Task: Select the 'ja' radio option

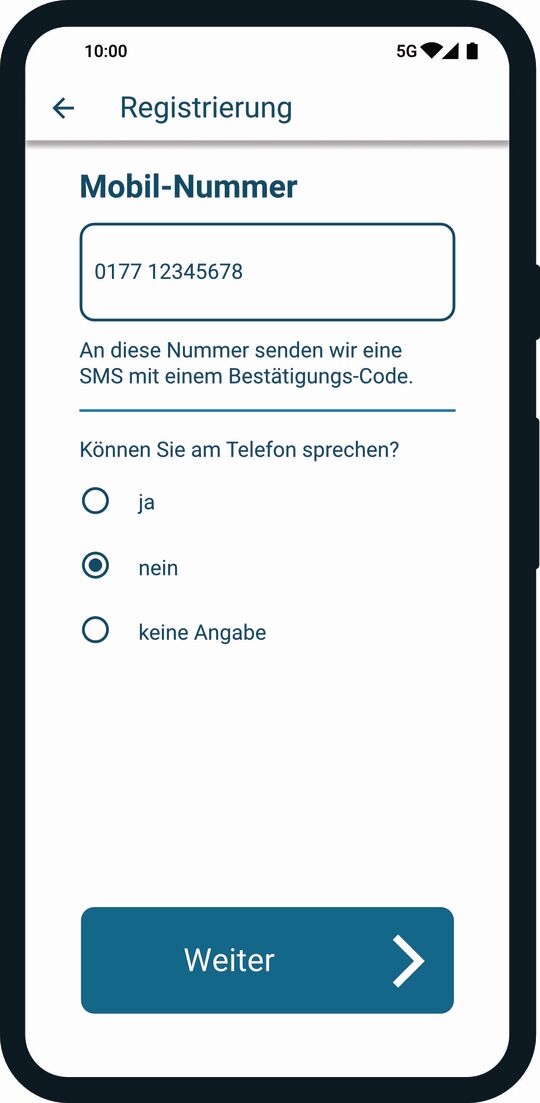Action: pos(96,502)
